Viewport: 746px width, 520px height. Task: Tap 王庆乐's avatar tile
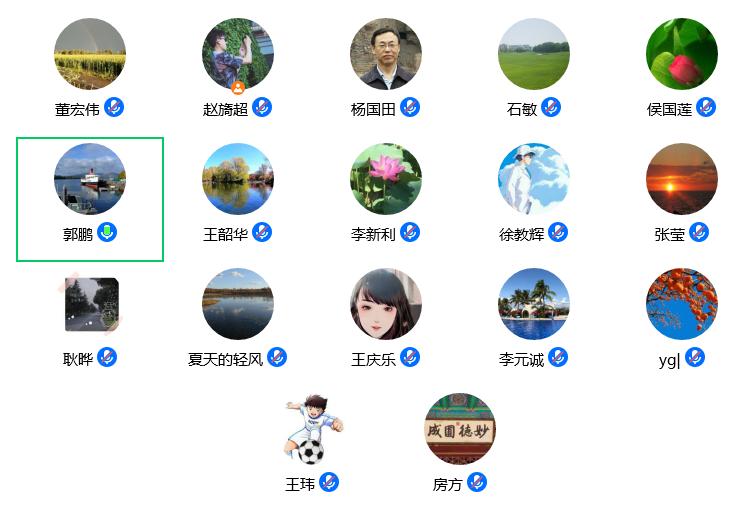pos(386,304)
